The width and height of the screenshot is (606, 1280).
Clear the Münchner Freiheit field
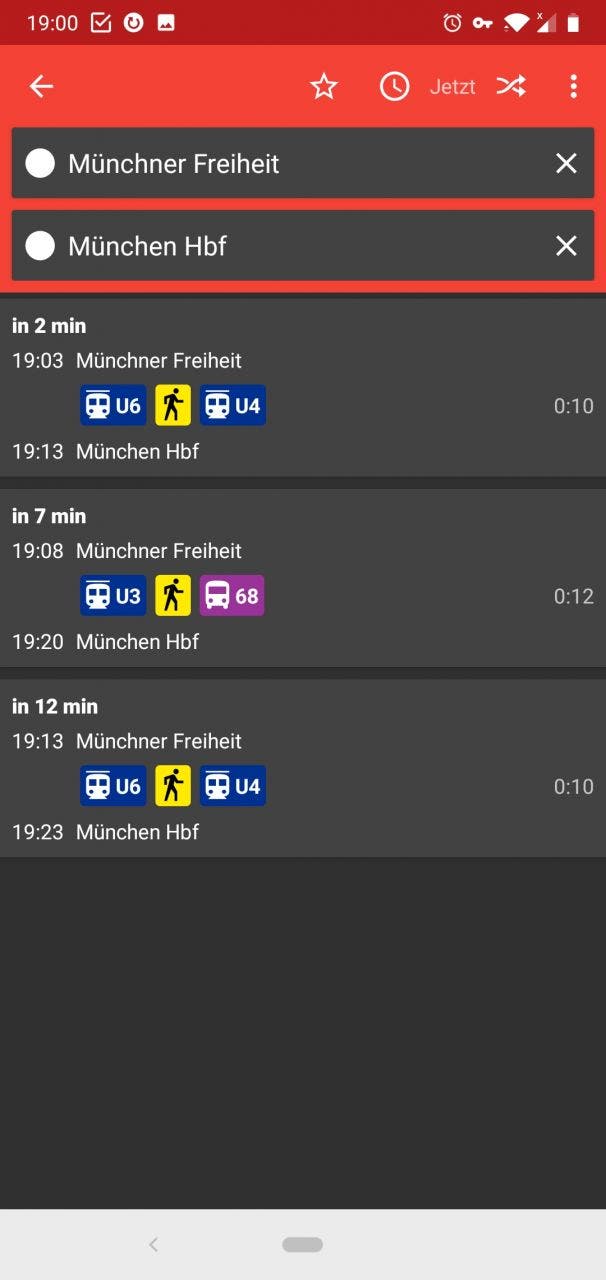click(x=566, y=163)
